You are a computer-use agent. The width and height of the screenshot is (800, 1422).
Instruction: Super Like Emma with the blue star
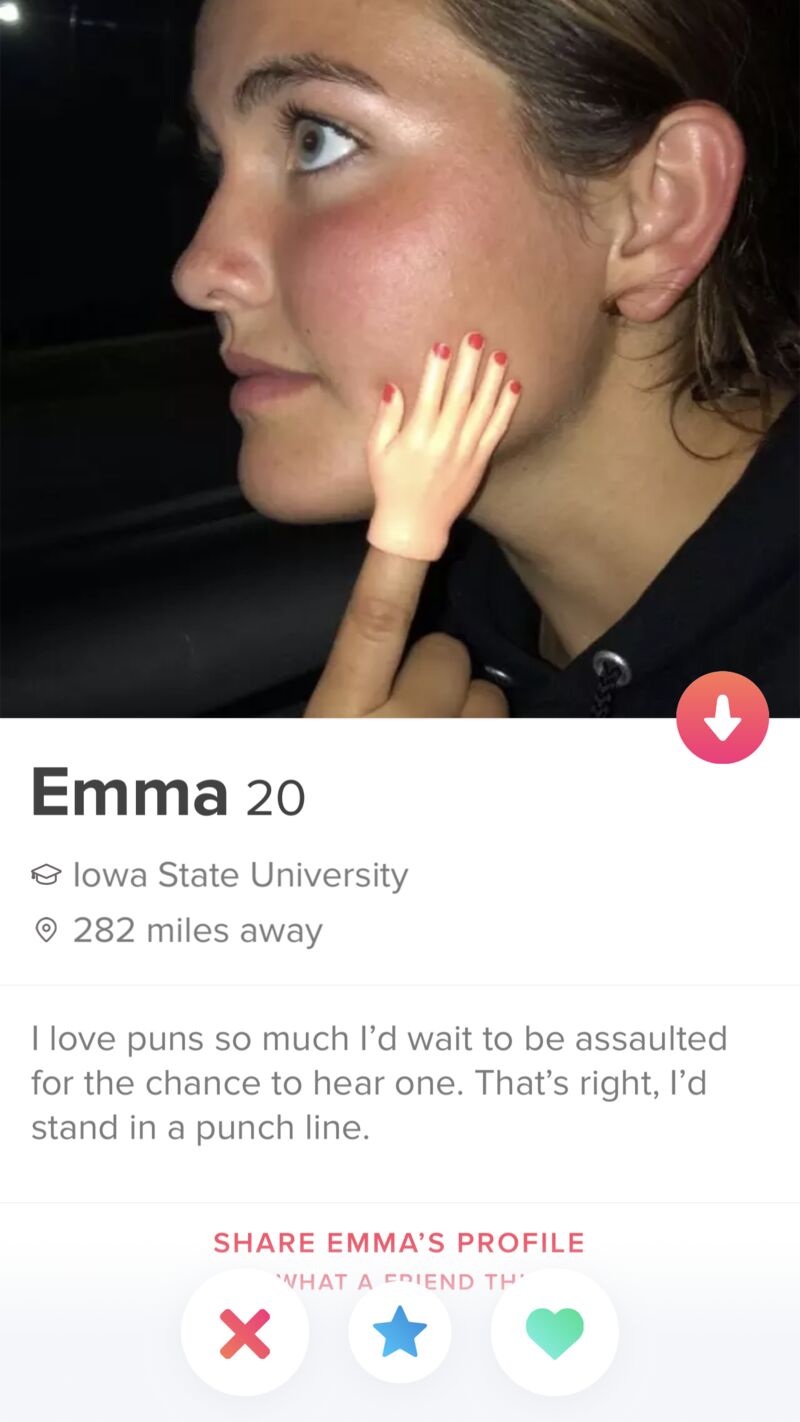(x=400, y=1333)
